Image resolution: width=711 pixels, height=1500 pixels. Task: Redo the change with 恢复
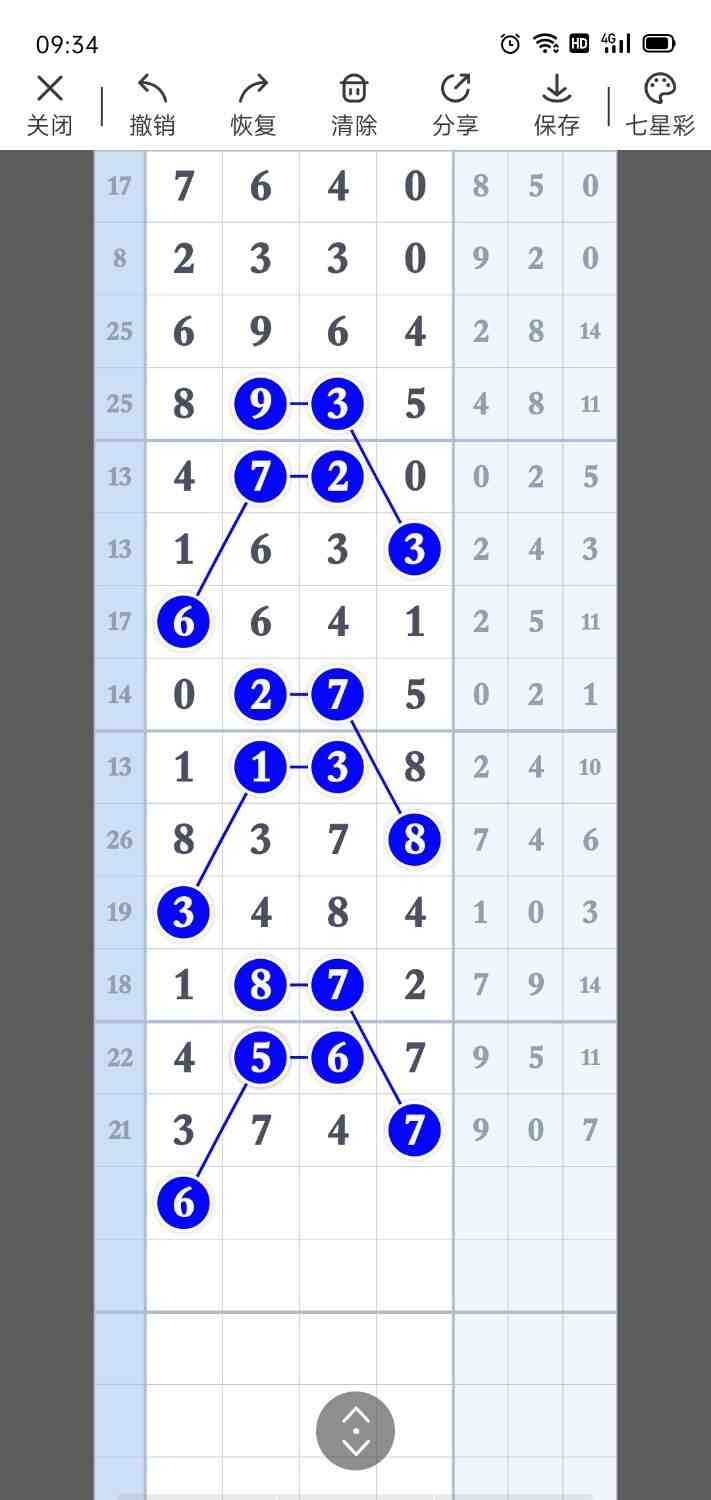coord(253,104)
